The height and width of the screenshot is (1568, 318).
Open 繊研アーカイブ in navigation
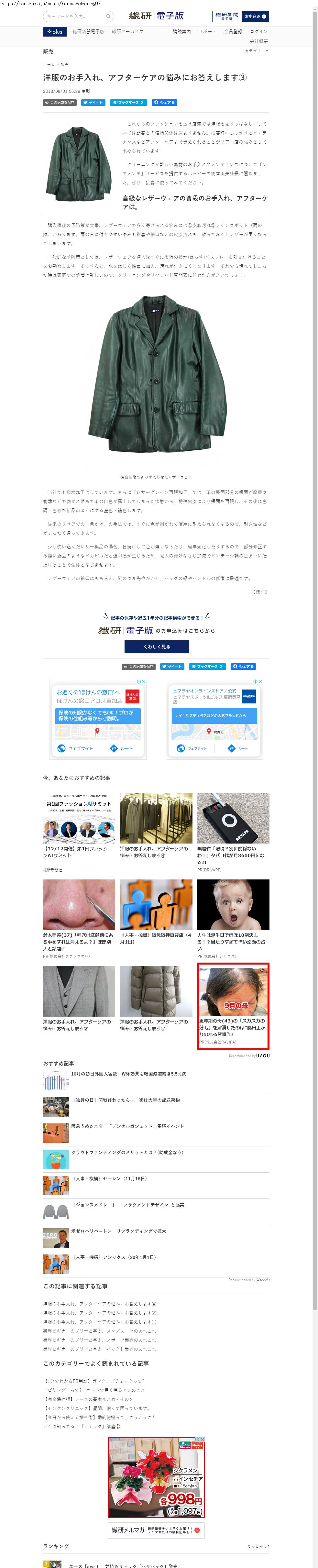(128, 32)
